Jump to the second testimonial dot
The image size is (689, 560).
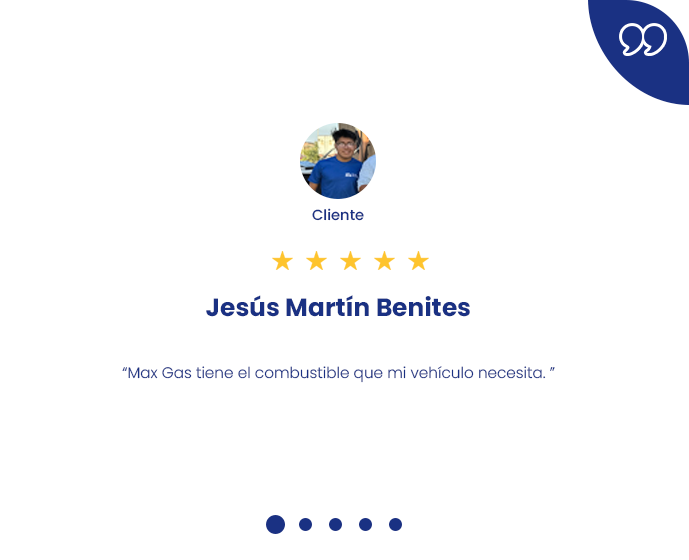click(x=306, y=524)
